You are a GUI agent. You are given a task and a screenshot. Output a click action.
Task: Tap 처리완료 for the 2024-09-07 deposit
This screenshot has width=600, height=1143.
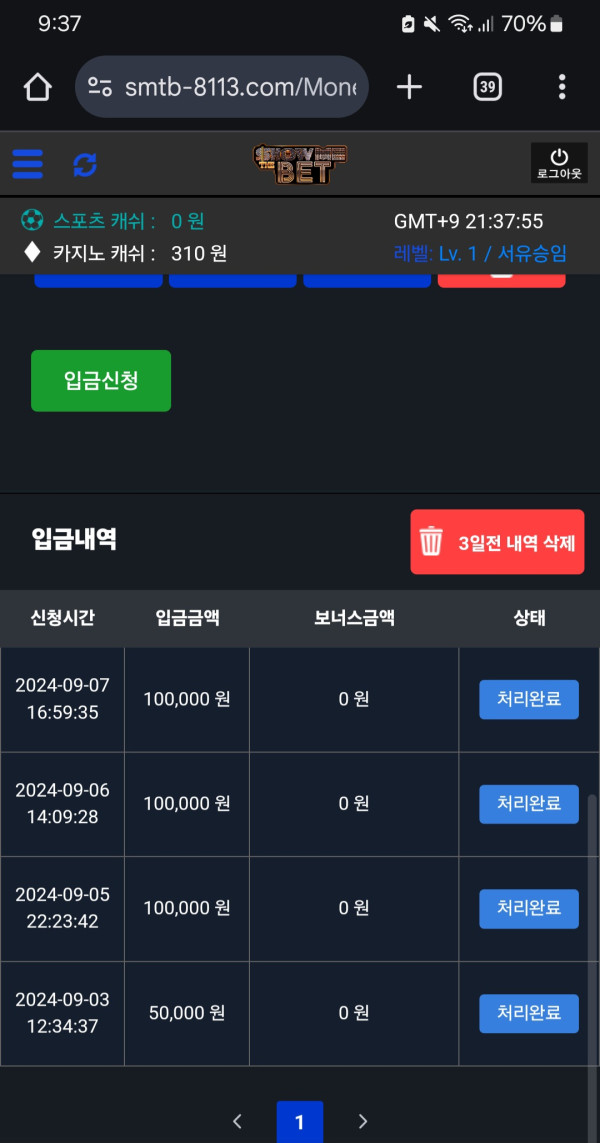pos(529,700)
